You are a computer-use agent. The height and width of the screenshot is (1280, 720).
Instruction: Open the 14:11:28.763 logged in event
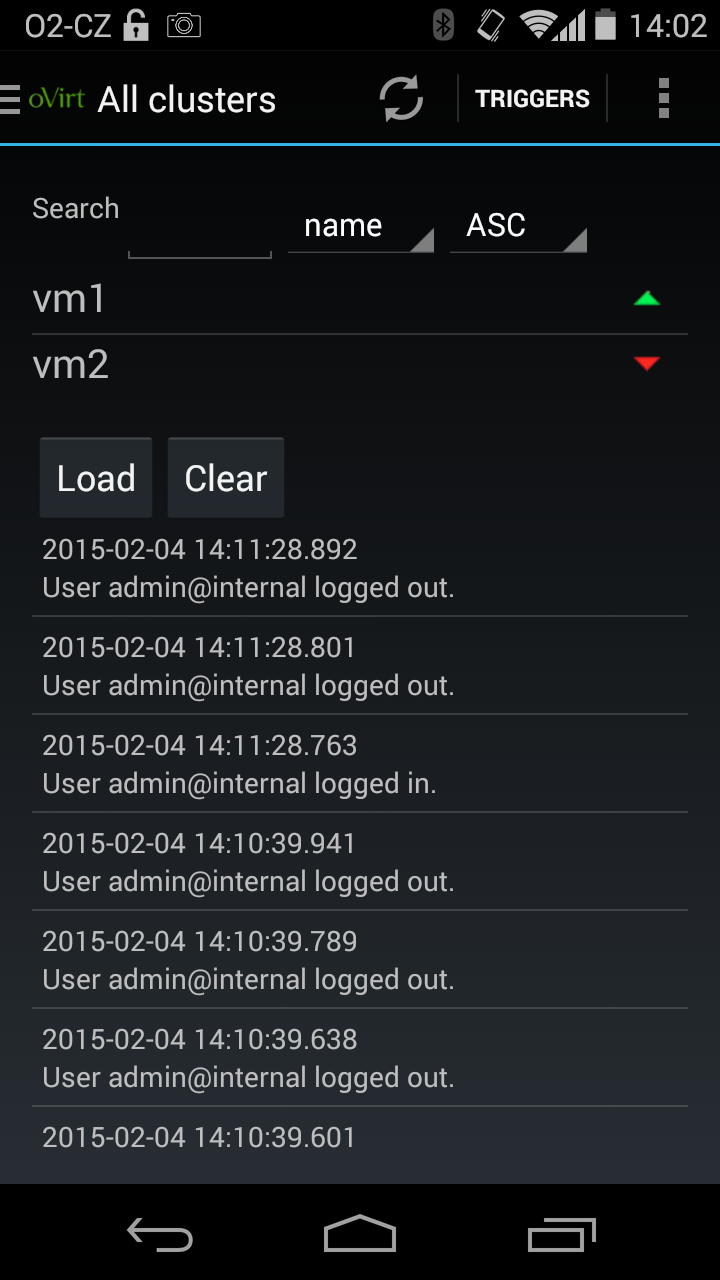(359, 764)
